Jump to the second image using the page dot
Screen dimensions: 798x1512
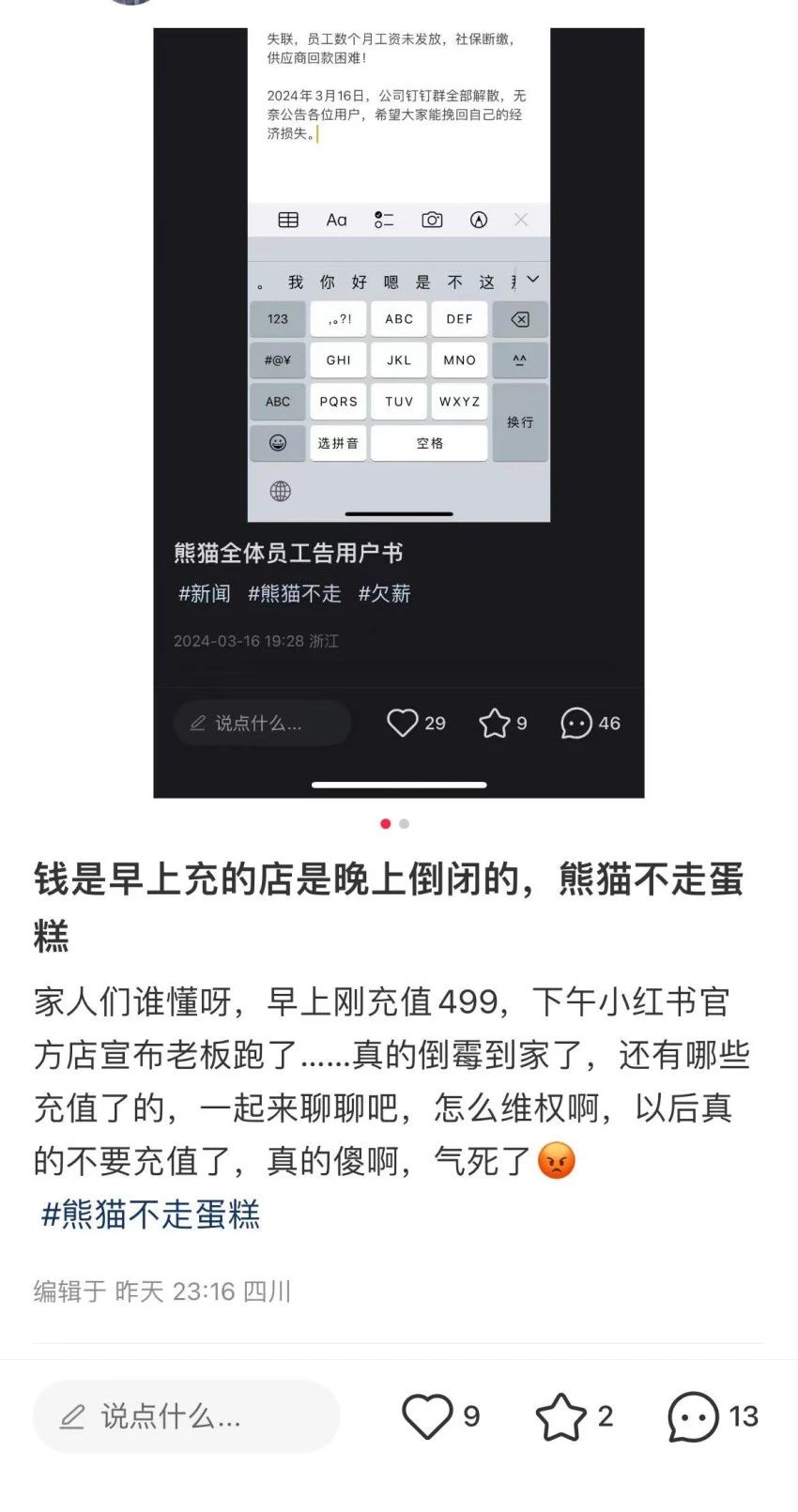(404, 823)
